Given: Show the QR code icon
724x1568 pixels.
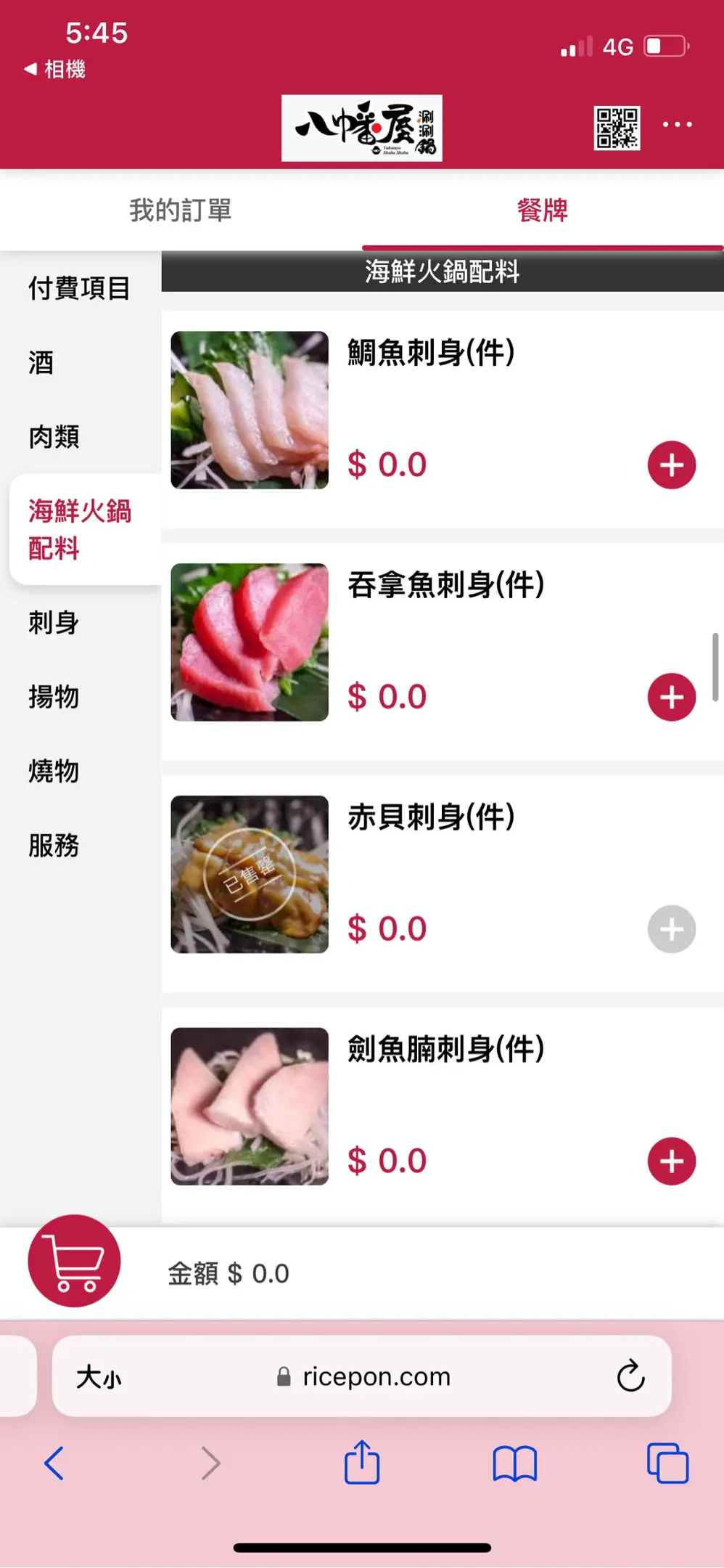Looking at the screenshot, I should click(x=617, y=128).
